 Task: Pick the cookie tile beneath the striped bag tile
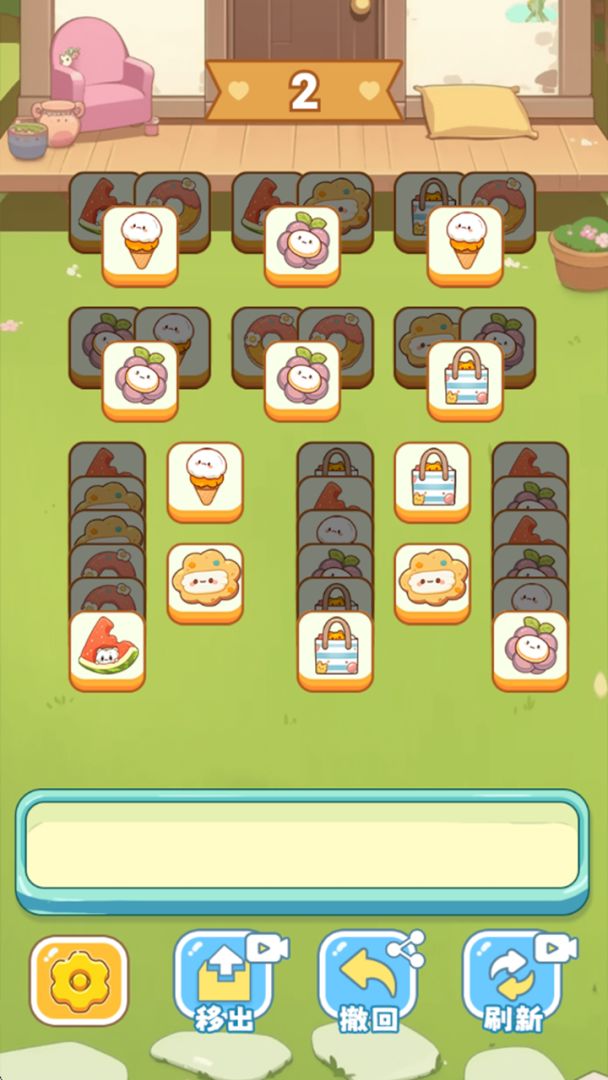[432, 580]
